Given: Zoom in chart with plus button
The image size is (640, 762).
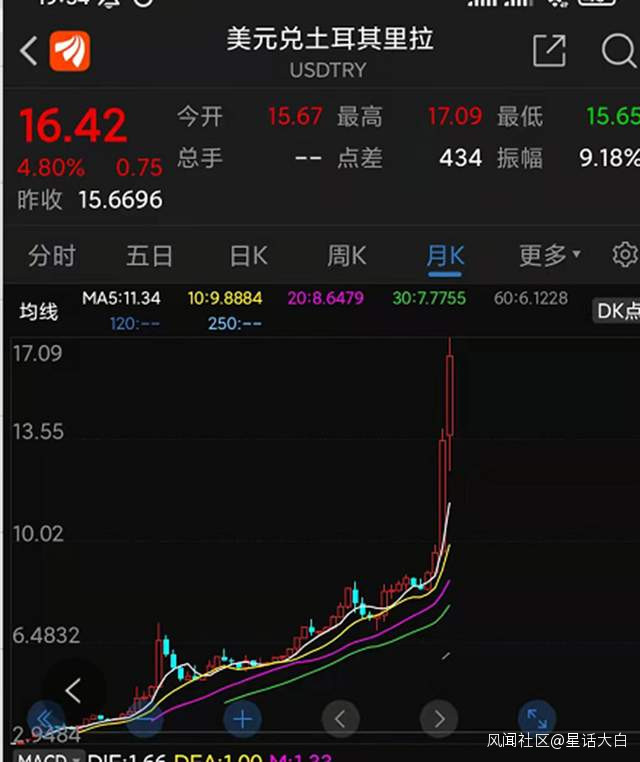Looking at the screenshot, I should coord(241,718).
